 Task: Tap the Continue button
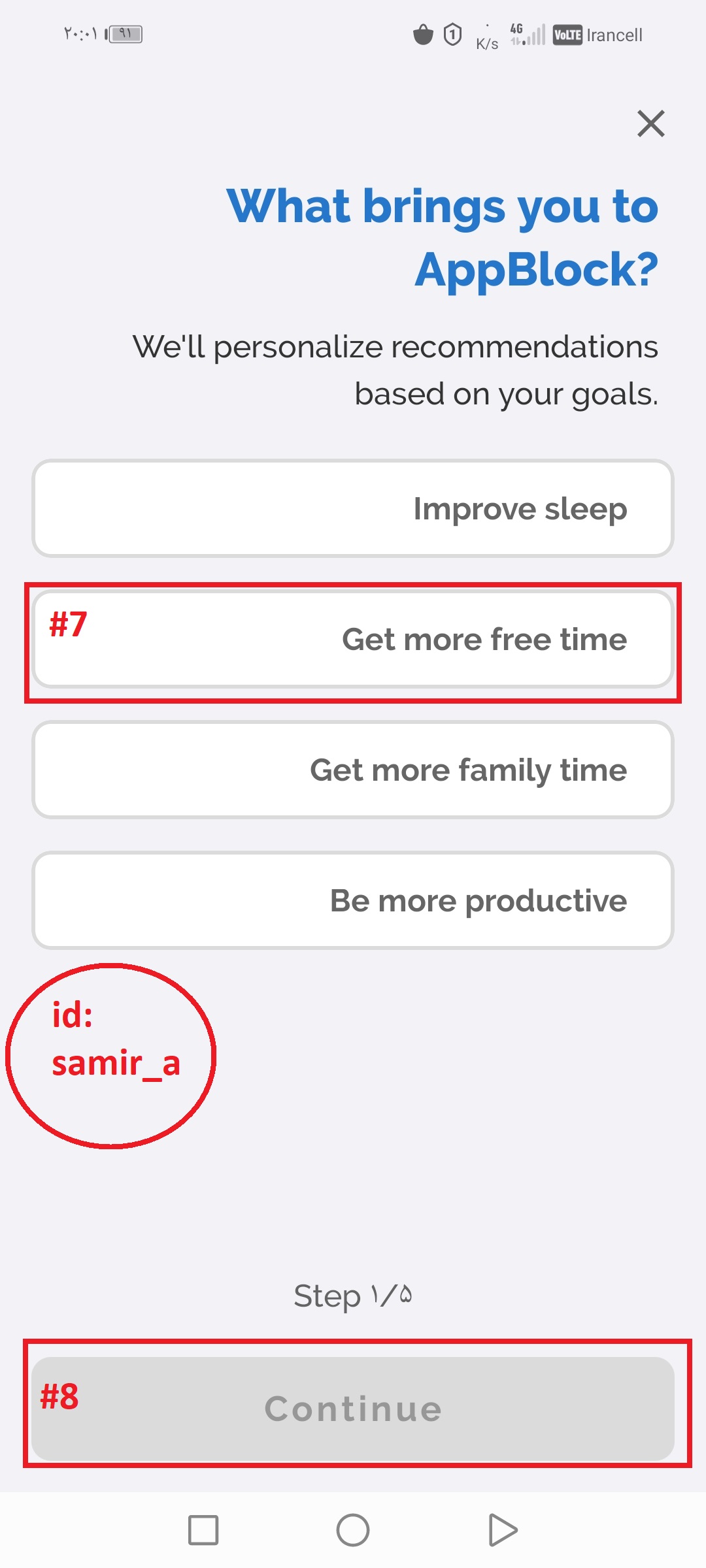click(x=353, y=1409)
